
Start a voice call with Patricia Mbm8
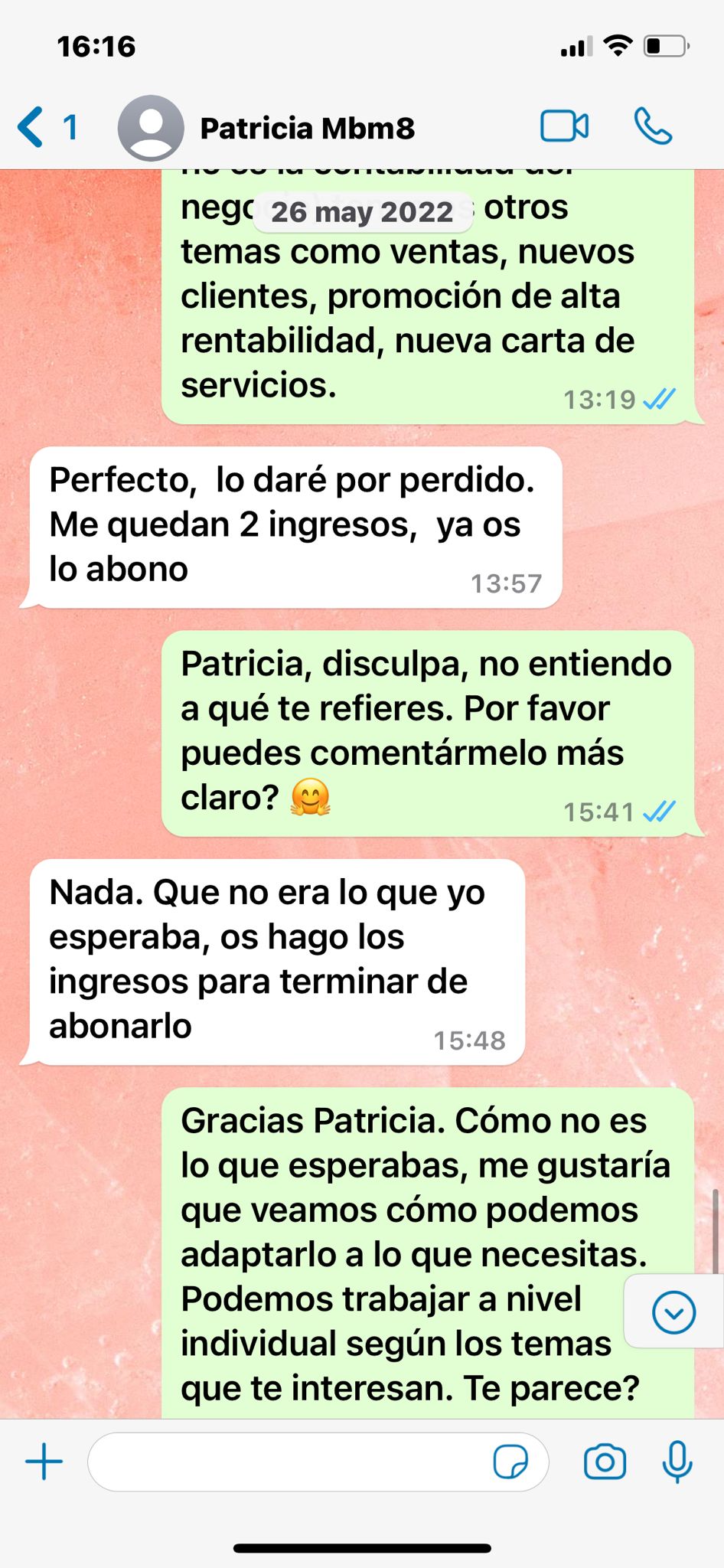coord(653,127)
